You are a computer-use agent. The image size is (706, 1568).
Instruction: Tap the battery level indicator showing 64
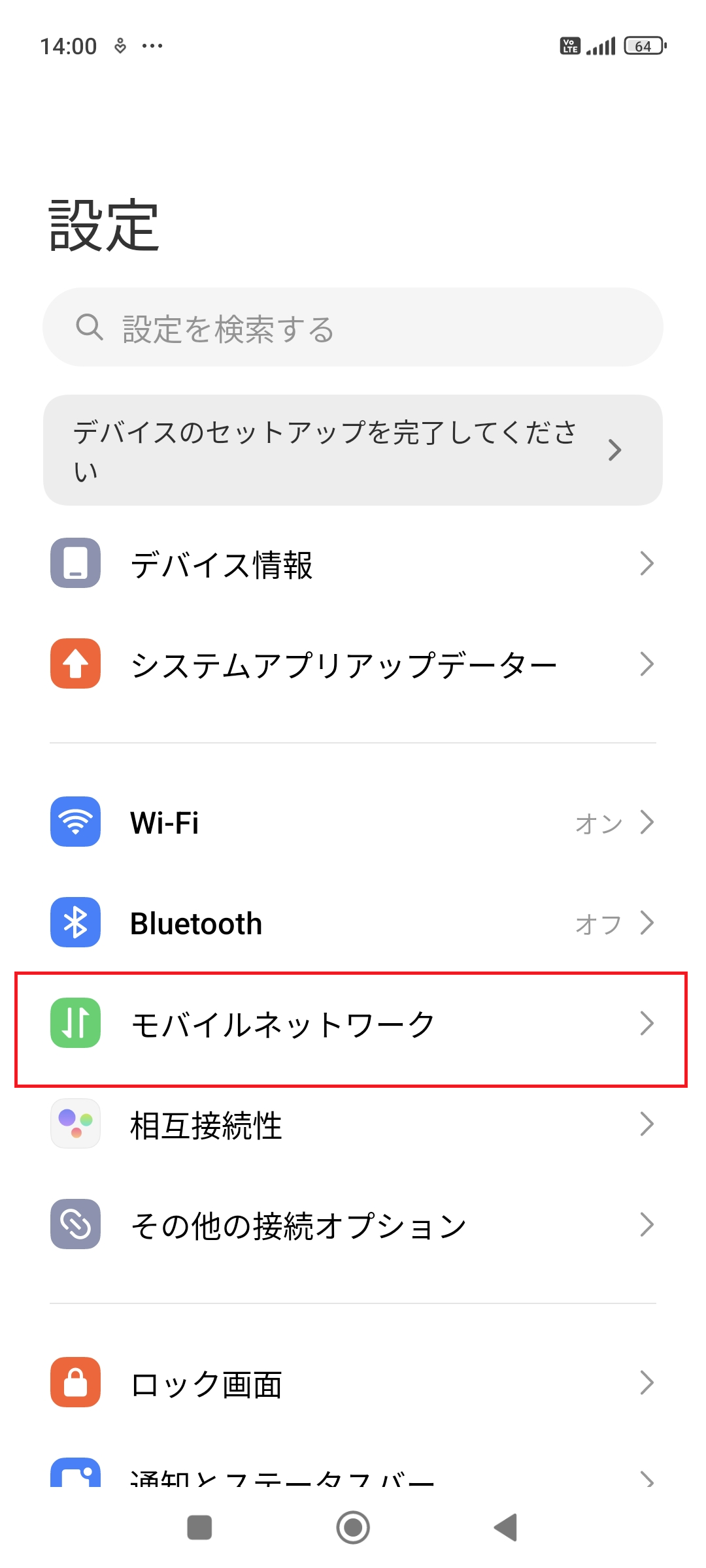[643, 45]
